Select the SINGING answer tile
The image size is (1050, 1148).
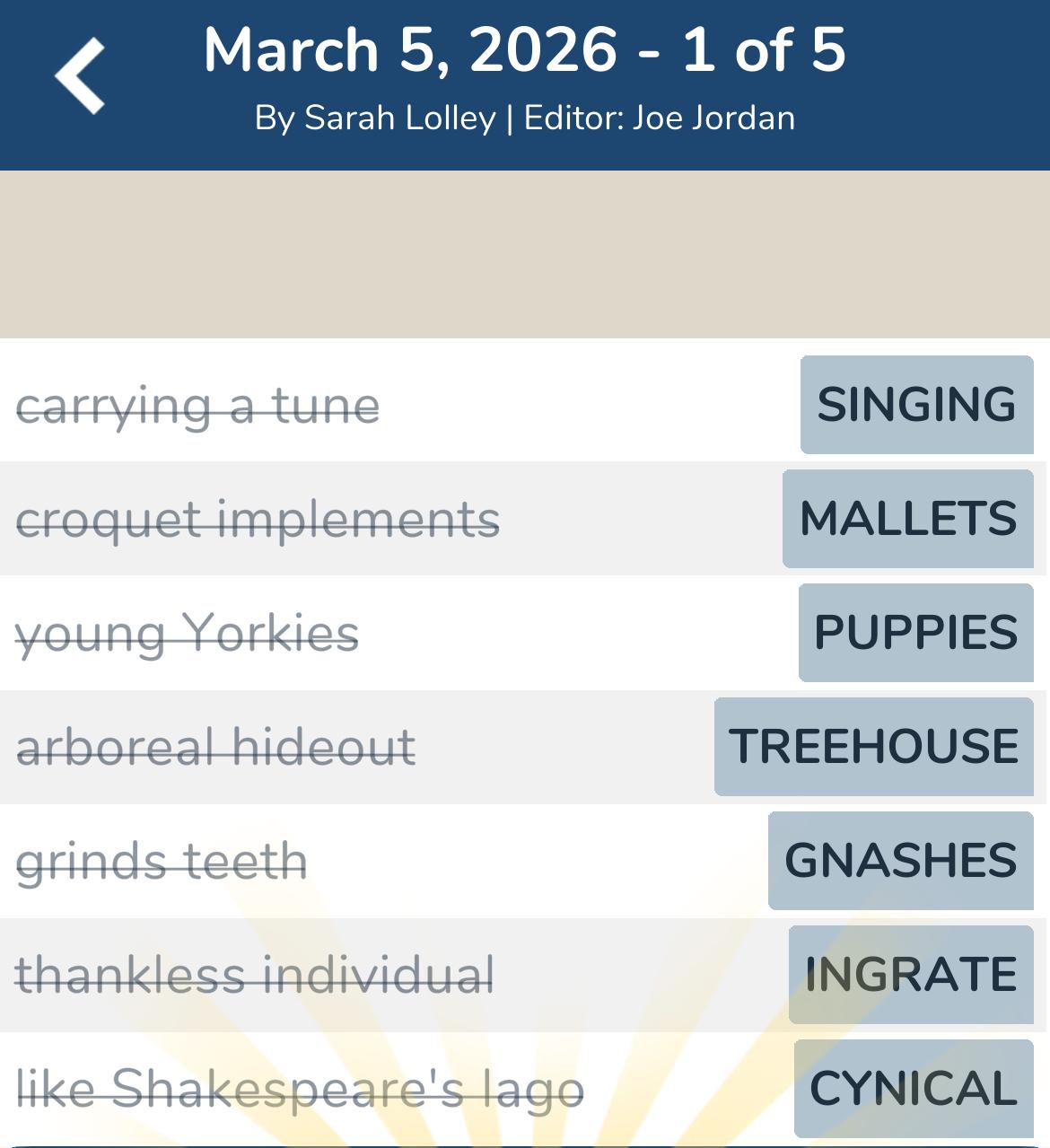click(x=916, y=404)
